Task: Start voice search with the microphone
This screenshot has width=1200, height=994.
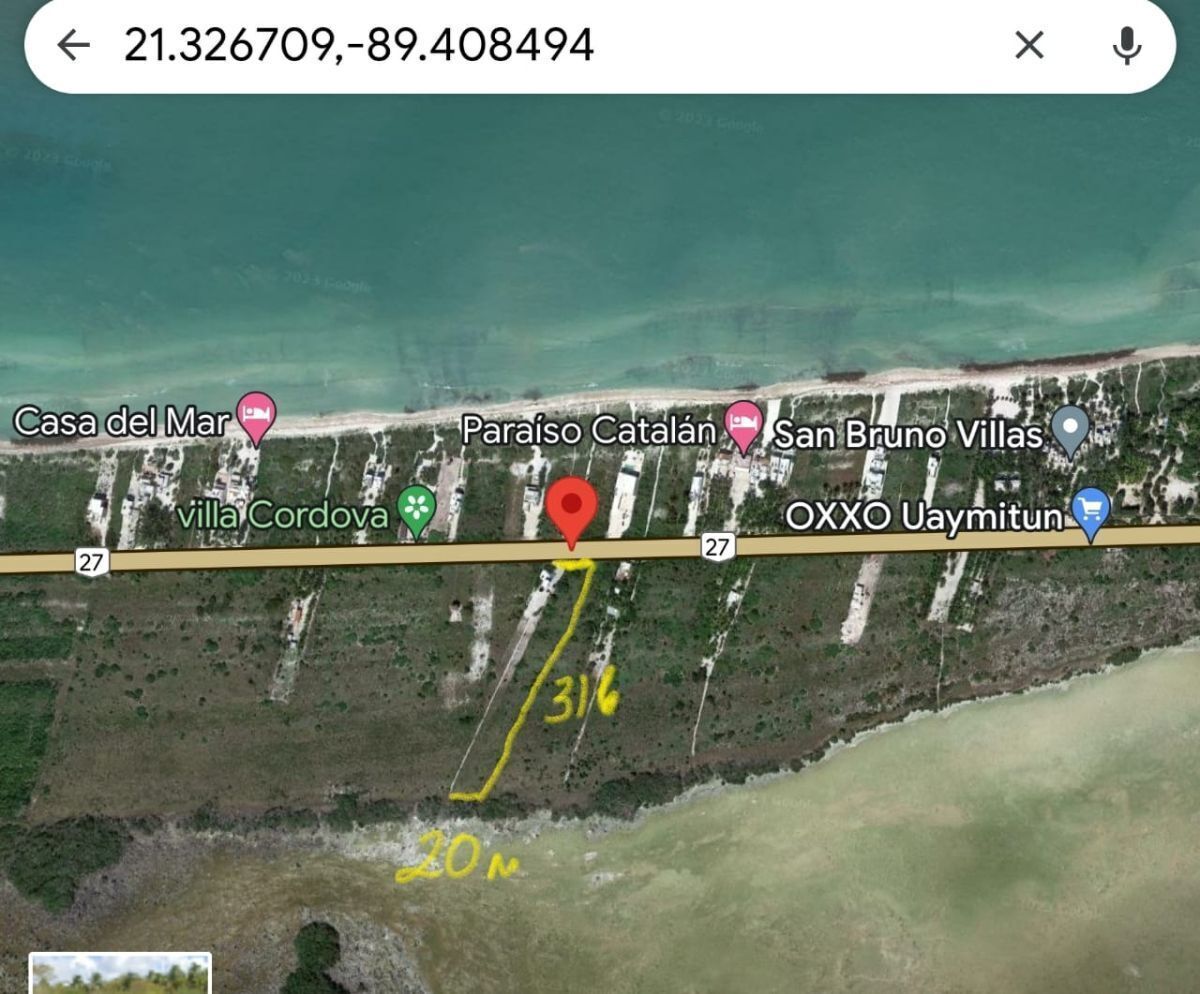Action: click(x=1127, y=45)
